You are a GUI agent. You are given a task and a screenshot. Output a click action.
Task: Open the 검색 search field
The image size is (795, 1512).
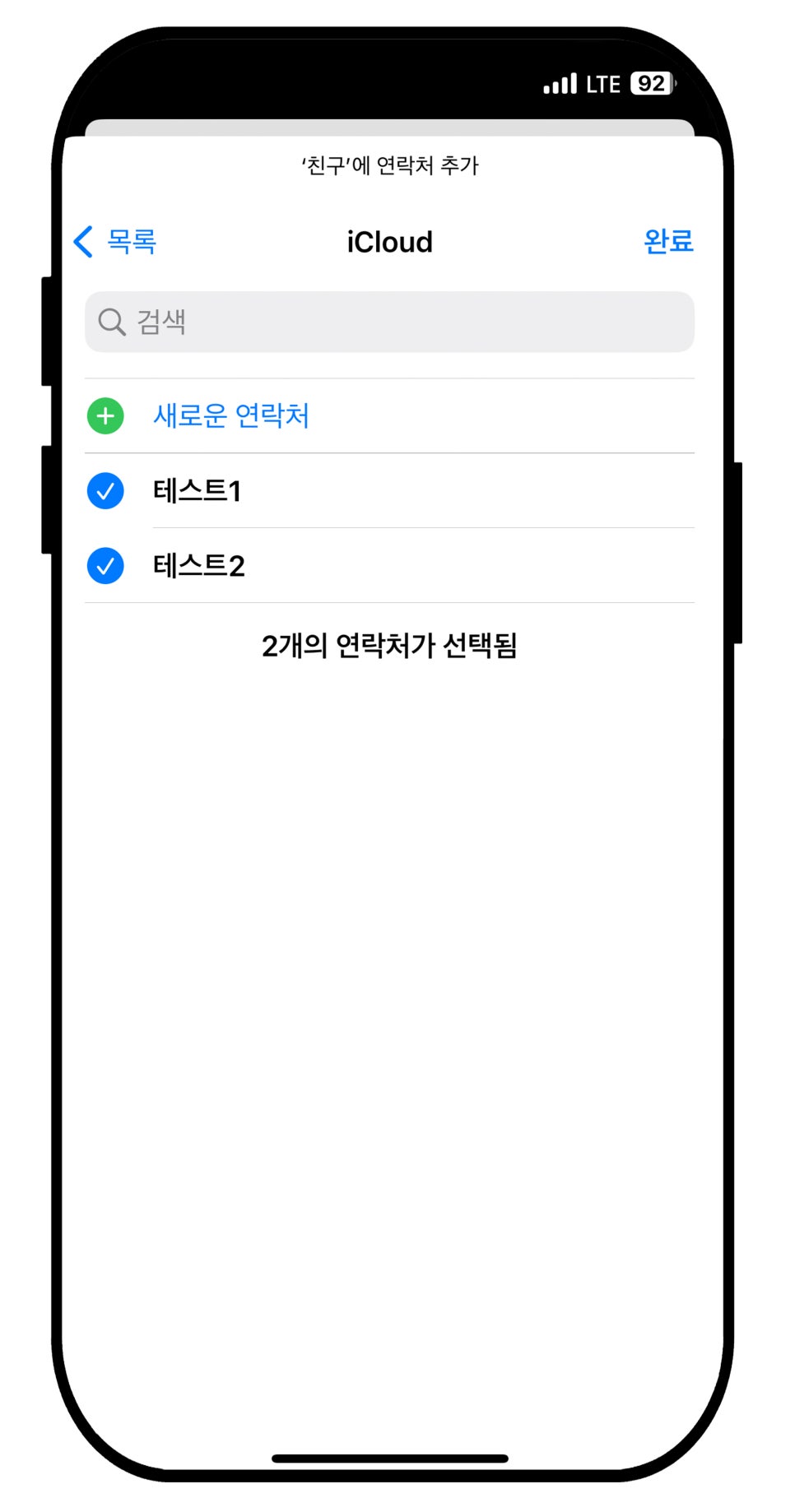(389, 322)
